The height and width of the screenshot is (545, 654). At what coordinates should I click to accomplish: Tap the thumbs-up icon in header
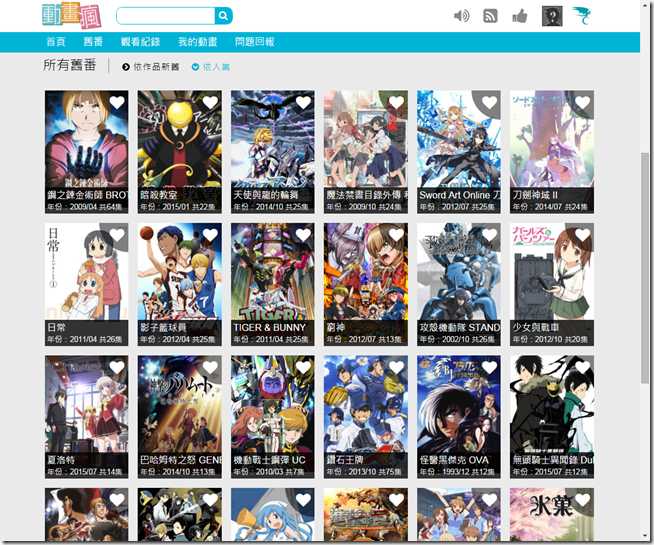pos(519,16)
